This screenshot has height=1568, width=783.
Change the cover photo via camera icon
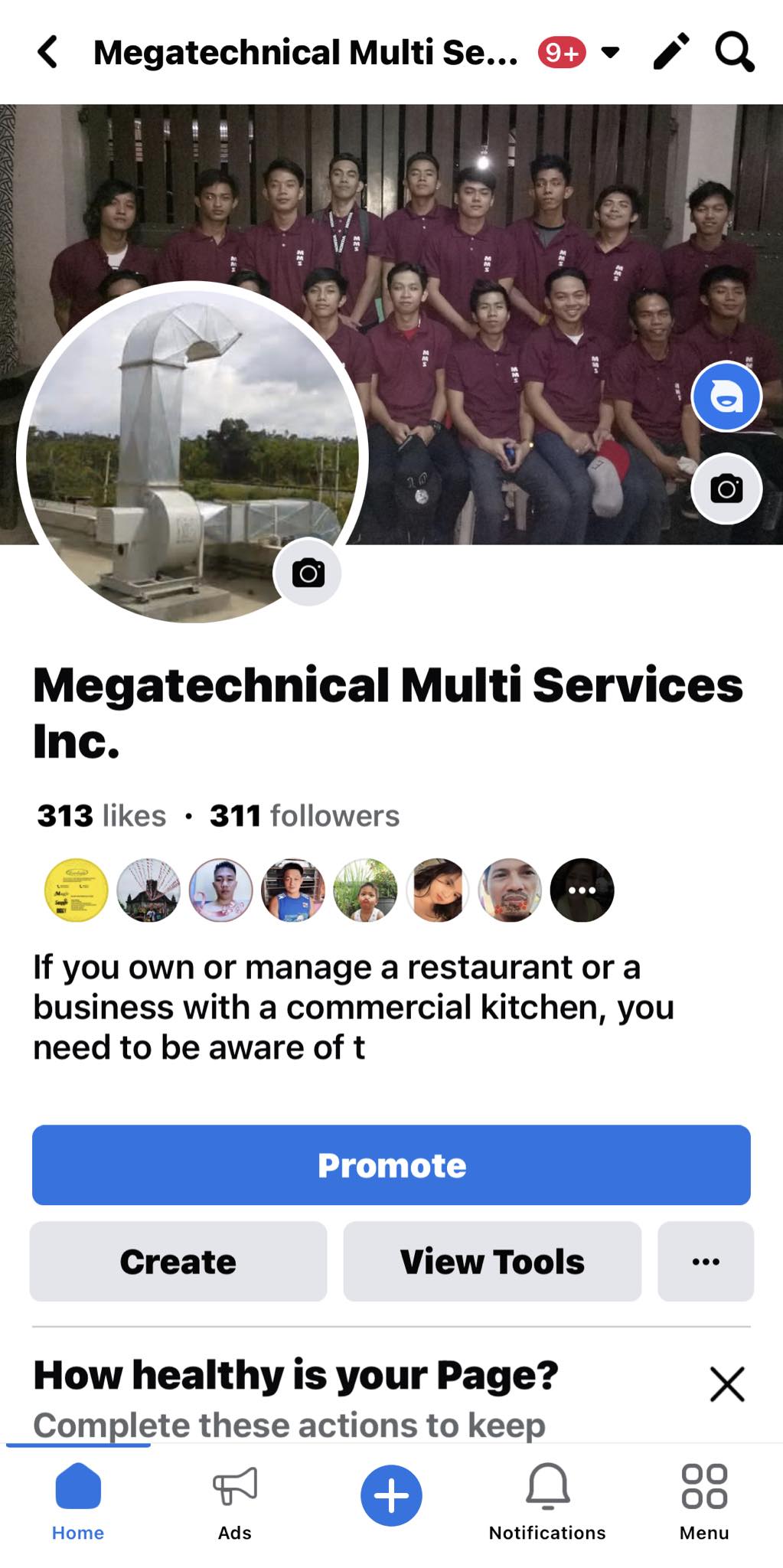tap(726, 488)
